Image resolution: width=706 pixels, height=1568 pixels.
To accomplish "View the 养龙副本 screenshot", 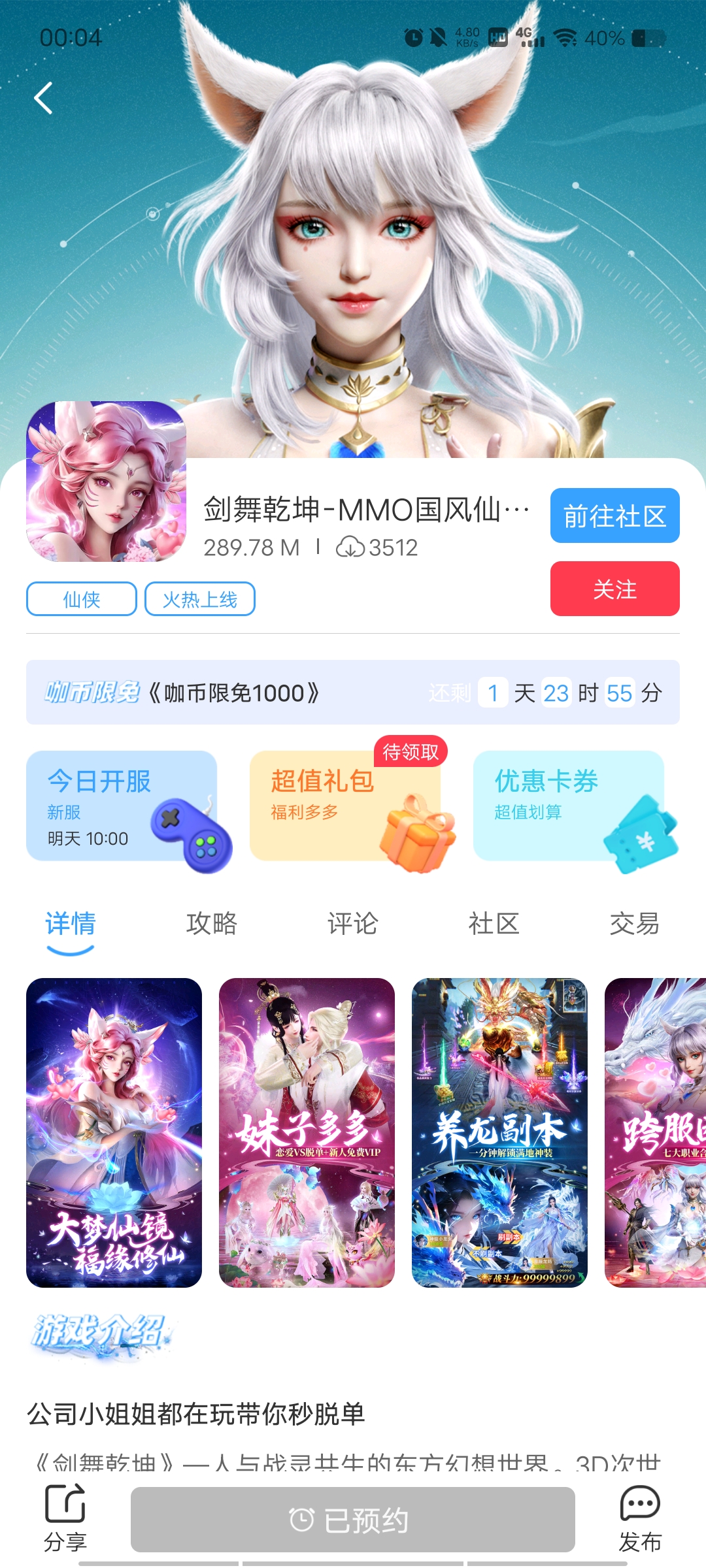I will (x=499, y=1132).
